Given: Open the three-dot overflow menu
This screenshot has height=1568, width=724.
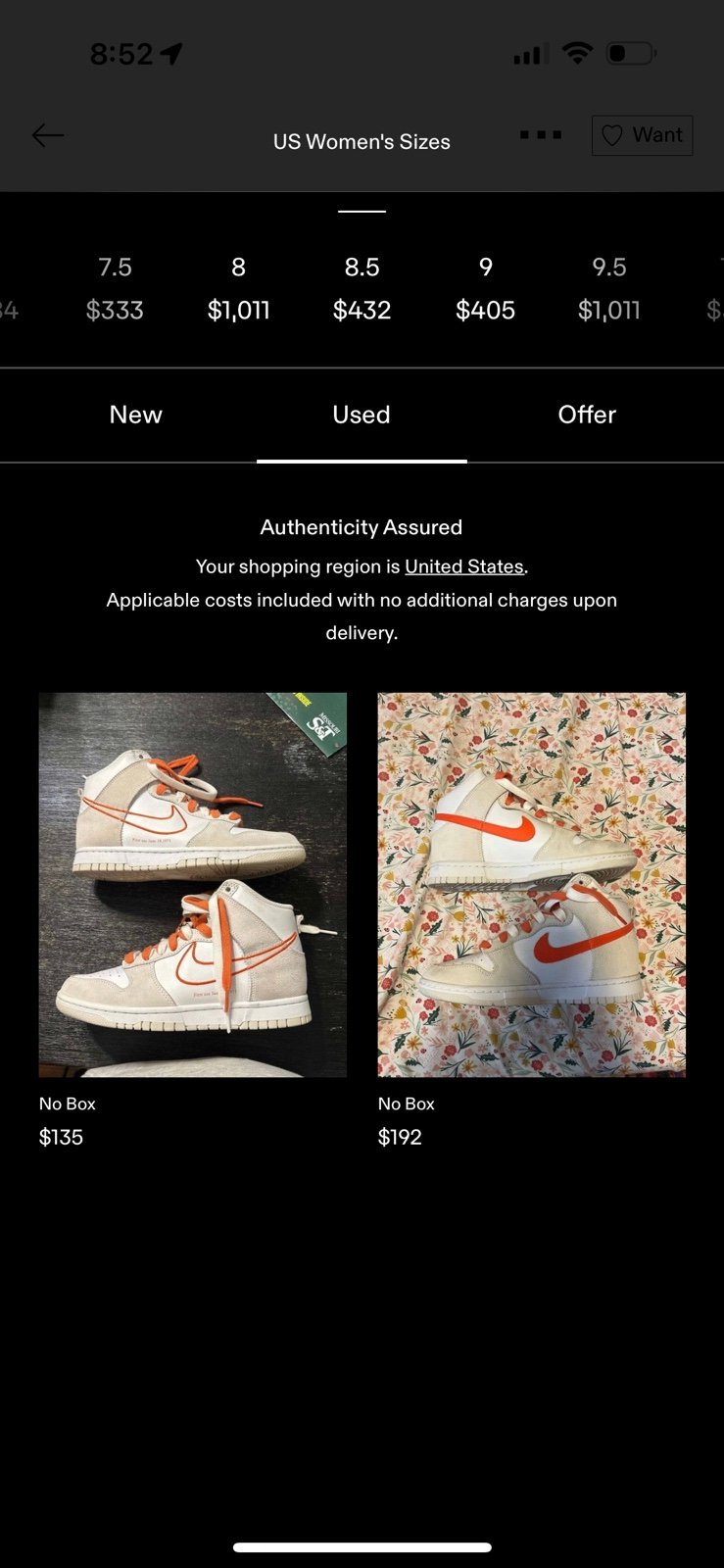Looking at the screenshot, I should 541,135.
